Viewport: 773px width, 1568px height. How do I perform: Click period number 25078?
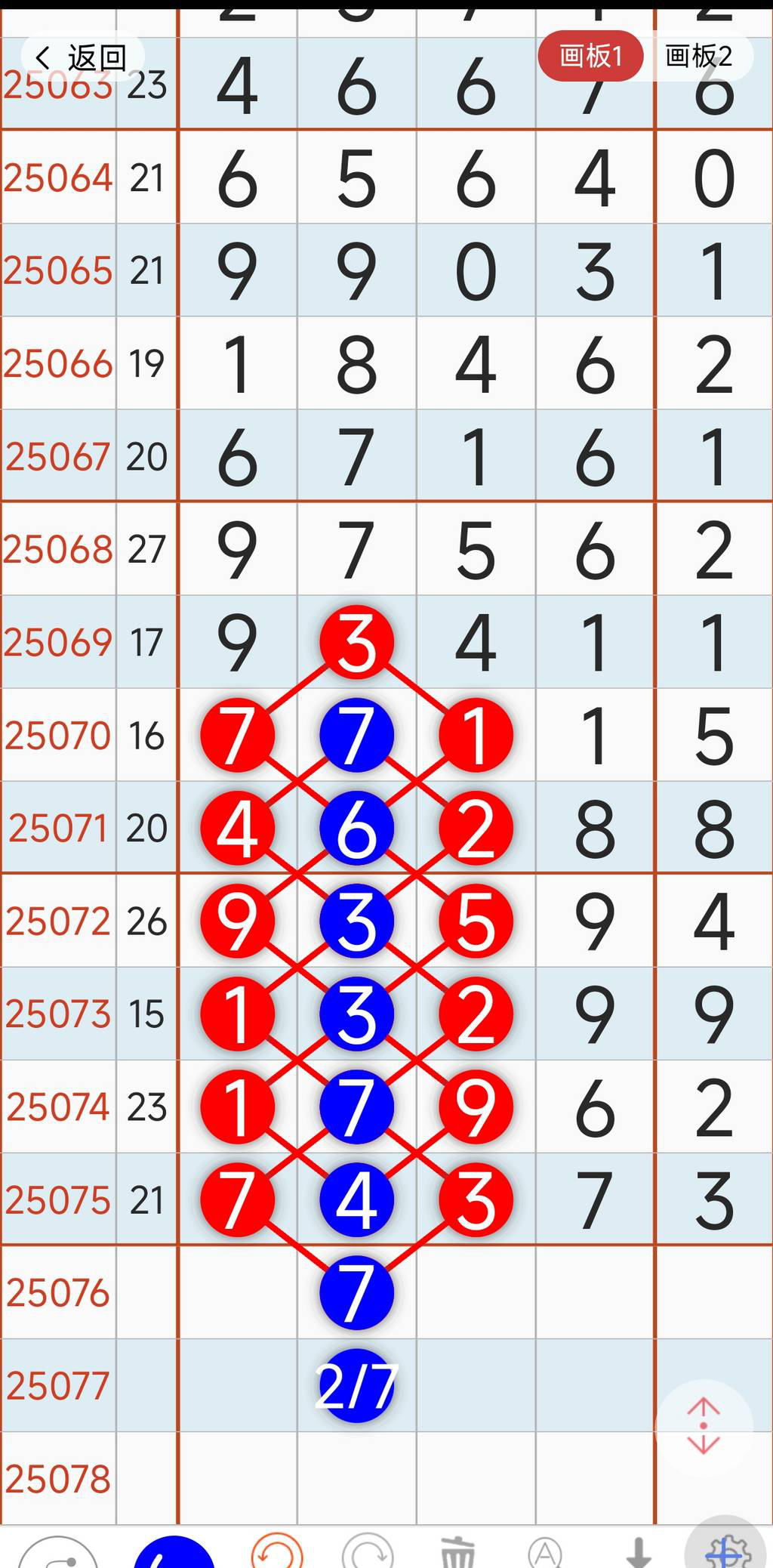(58, 1479)
